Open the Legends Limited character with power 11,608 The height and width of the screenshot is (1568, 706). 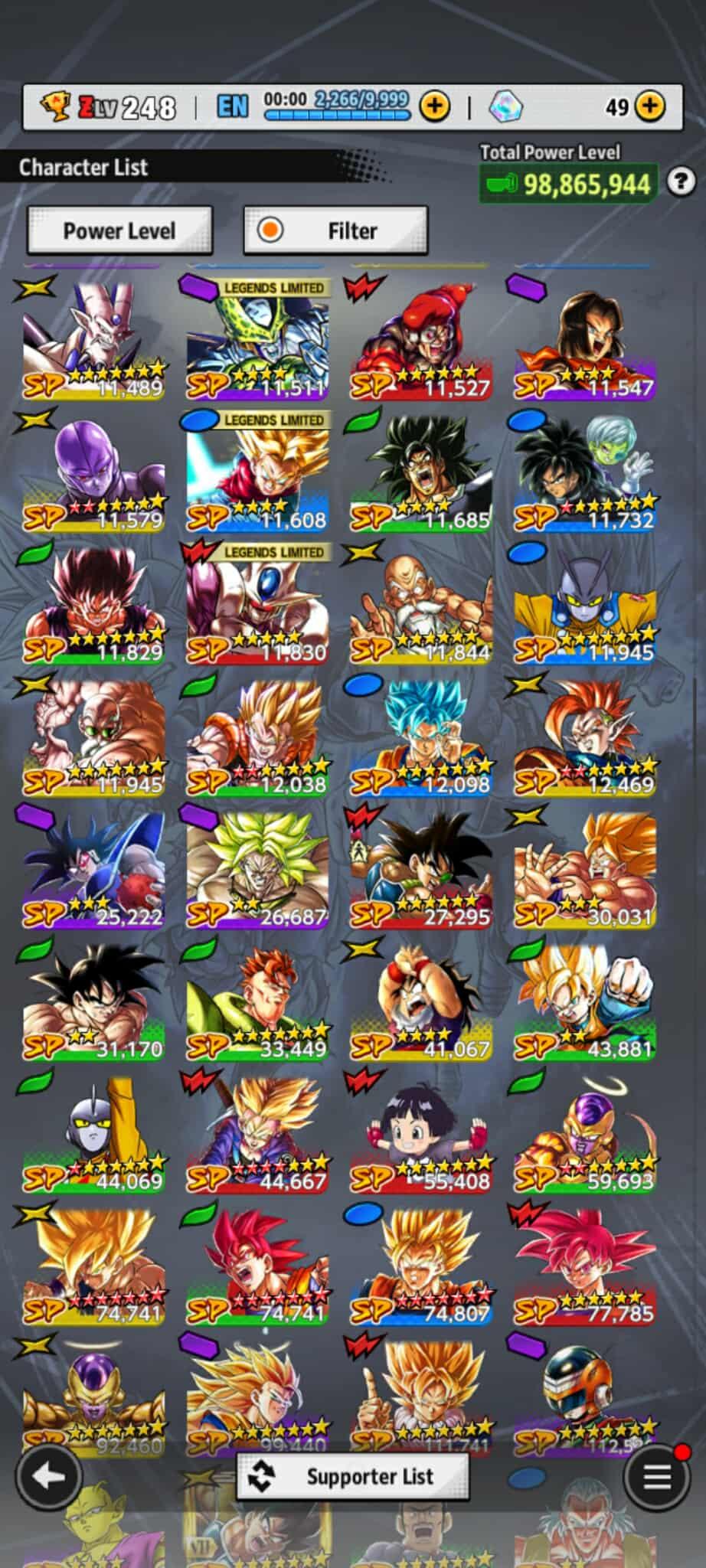click(x=257, y=473)
